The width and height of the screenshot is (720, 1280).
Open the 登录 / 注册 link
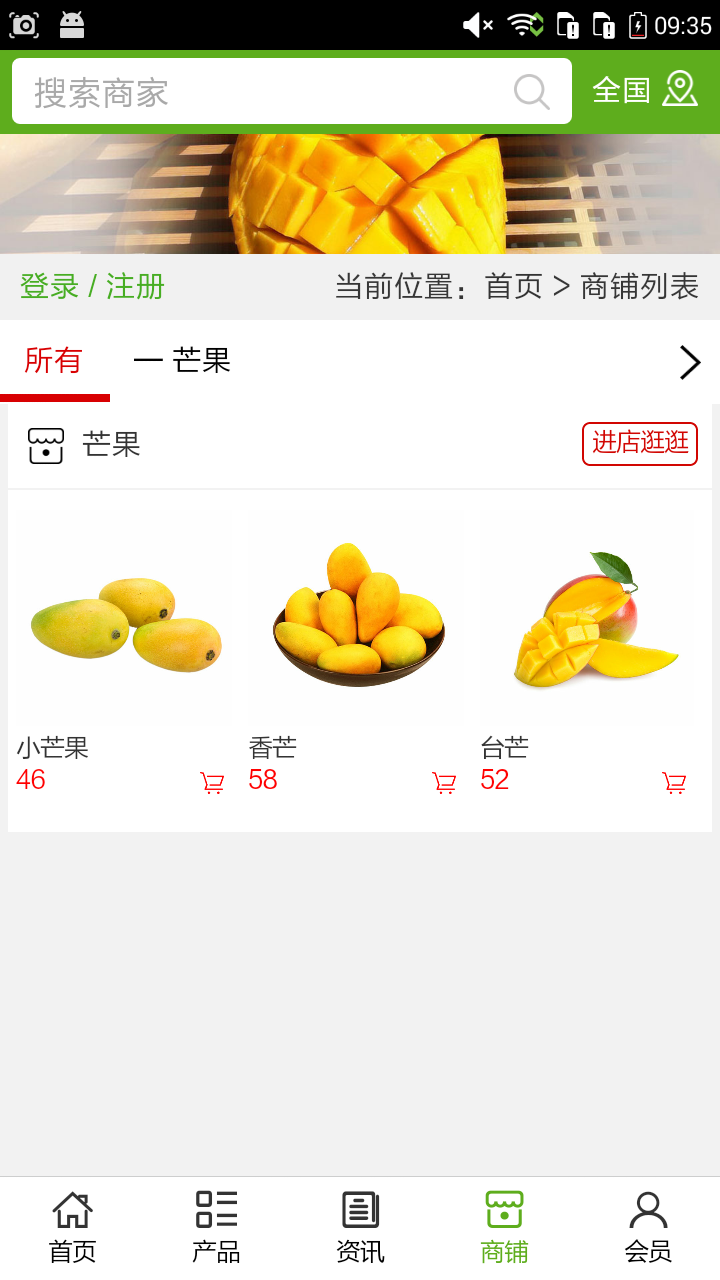(x=92, y=287)
